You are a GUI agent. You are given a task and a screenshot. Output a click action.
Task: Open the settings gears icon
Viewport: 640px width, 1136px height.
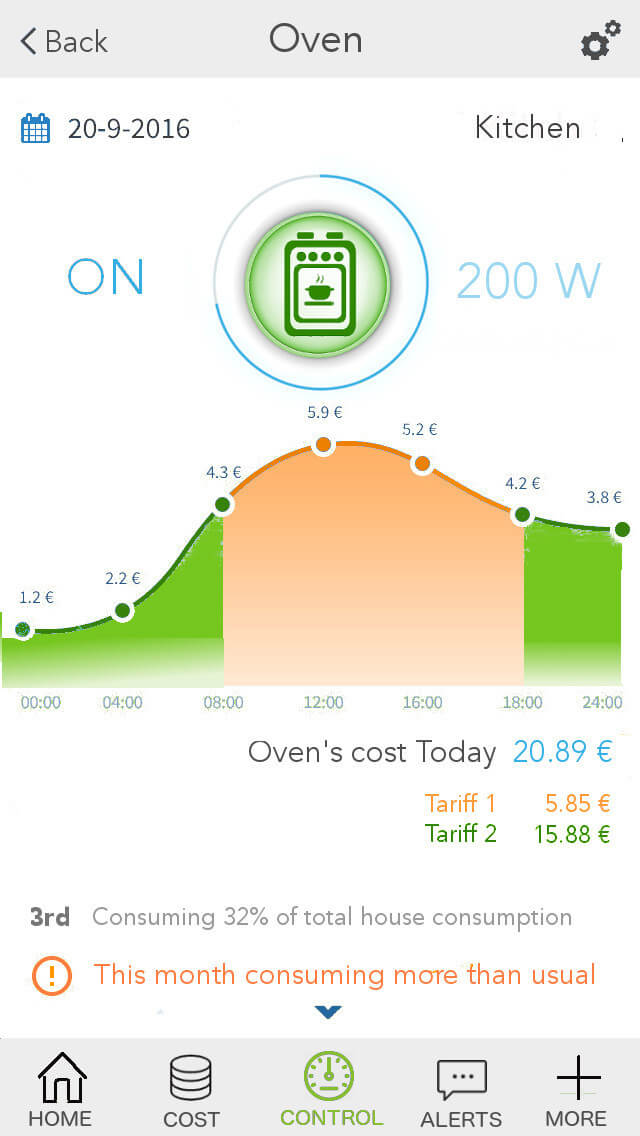point(601,40)
